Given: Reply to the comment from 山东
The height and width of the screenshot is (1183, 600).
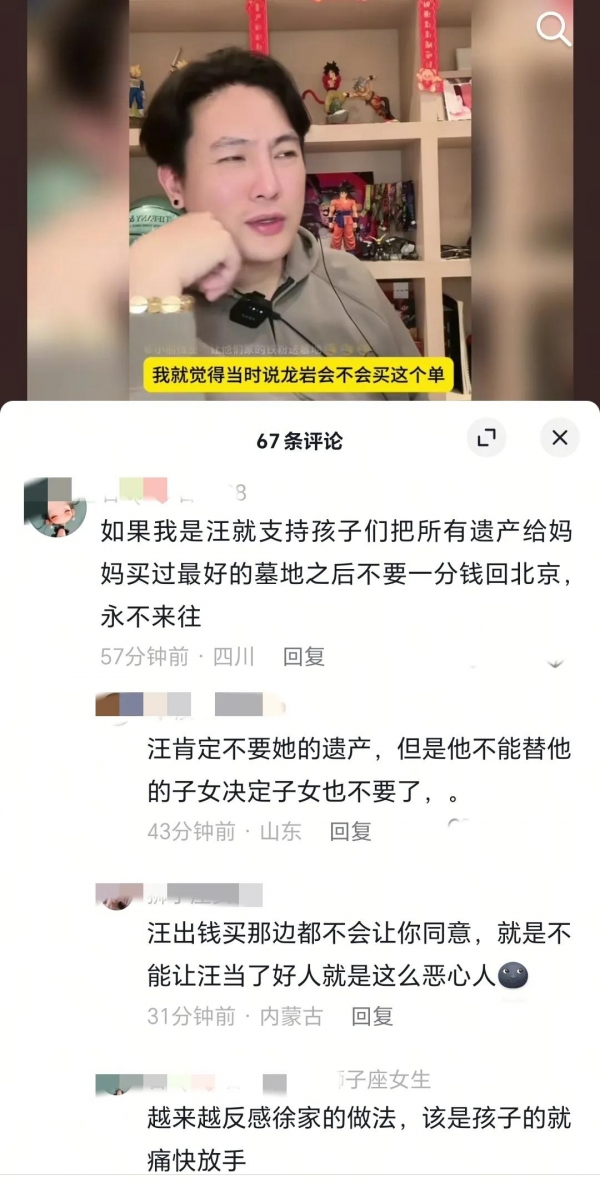Looking at the screenshot, I should coord(350,831).
